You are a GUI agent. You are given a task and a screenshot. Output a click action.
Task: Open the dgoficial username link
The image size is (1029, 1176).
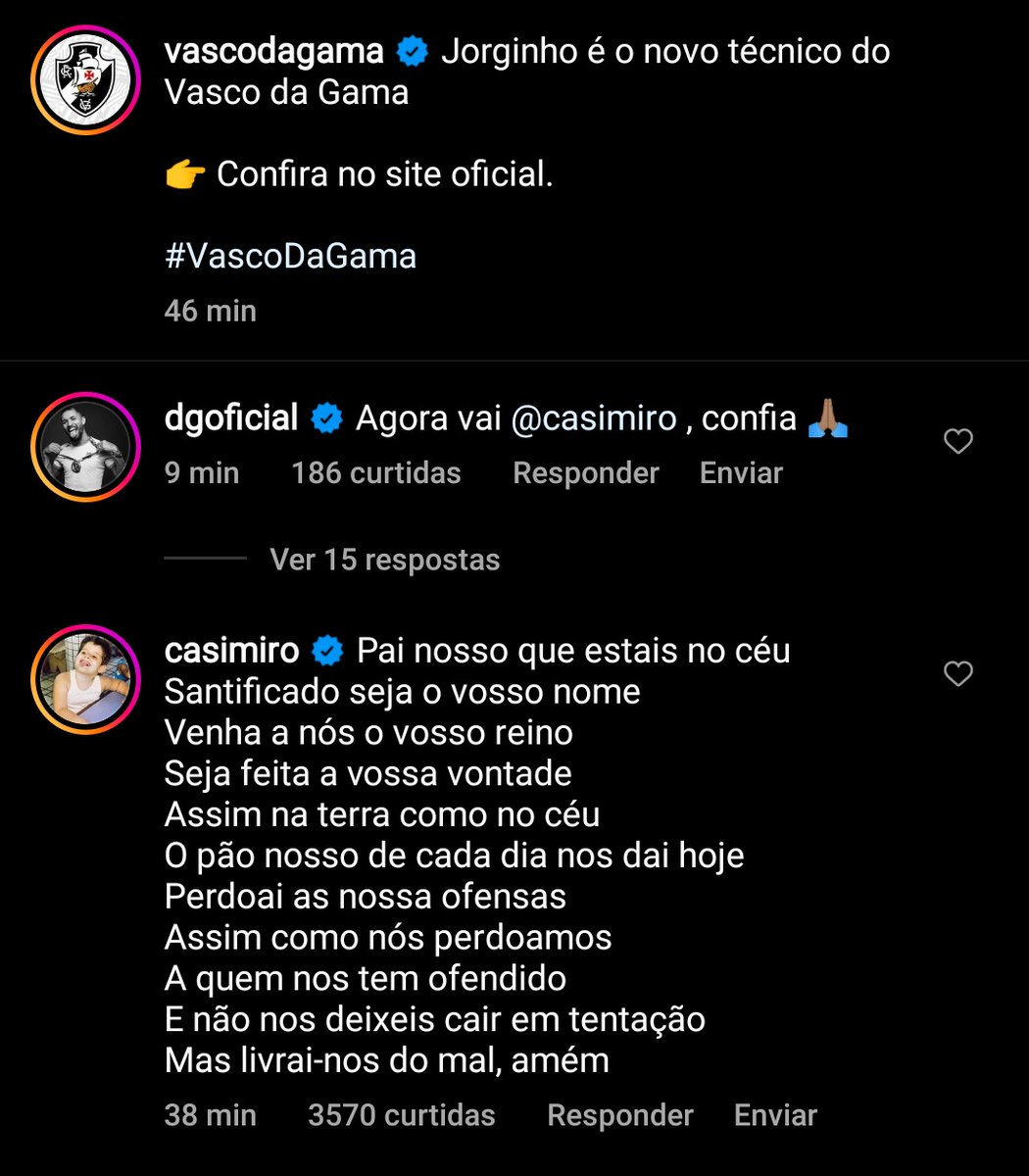pyautogui.click(x=231, y=418)
